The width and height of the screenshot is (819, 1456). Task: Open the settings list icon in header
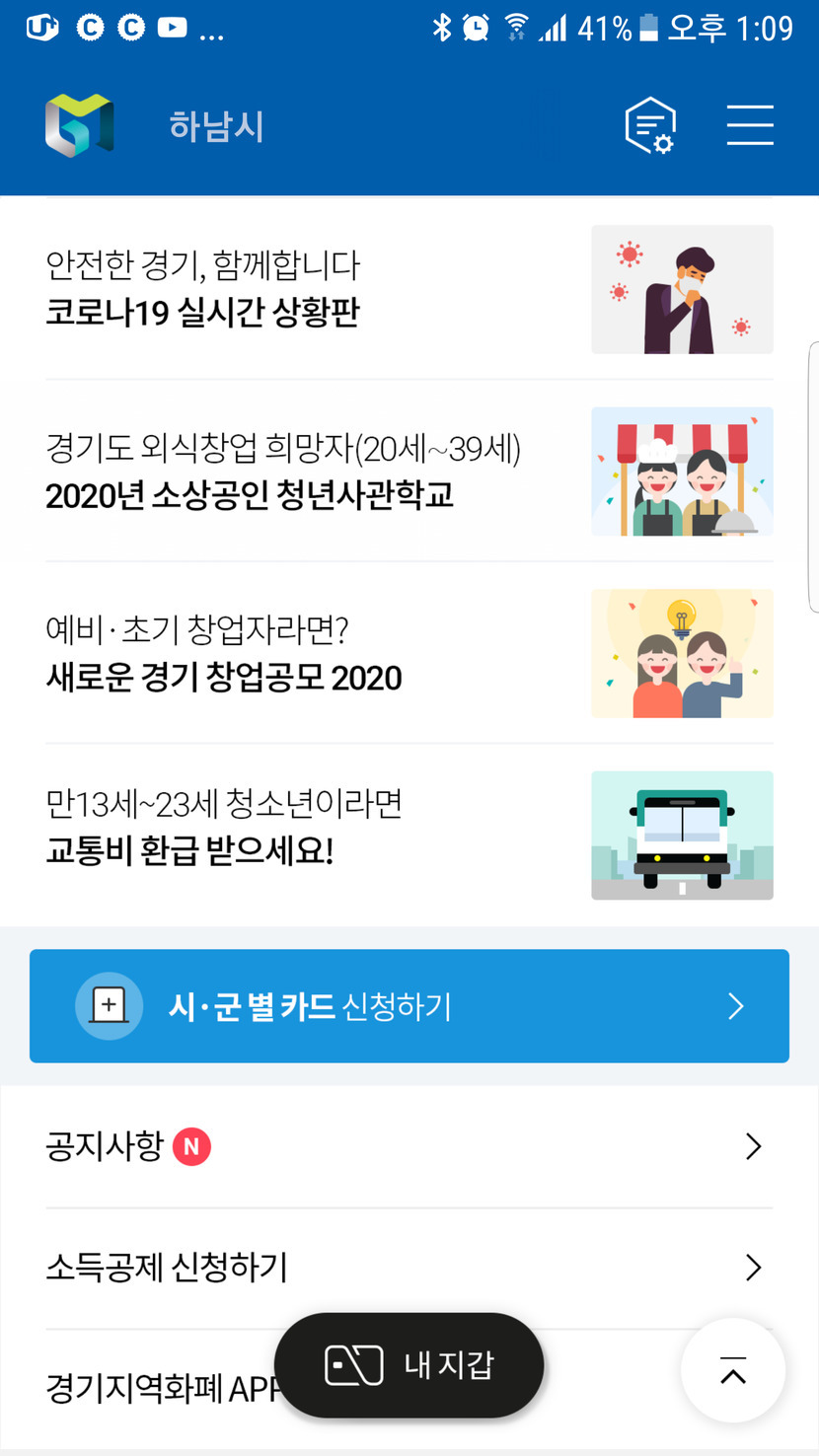coord(650,126)
